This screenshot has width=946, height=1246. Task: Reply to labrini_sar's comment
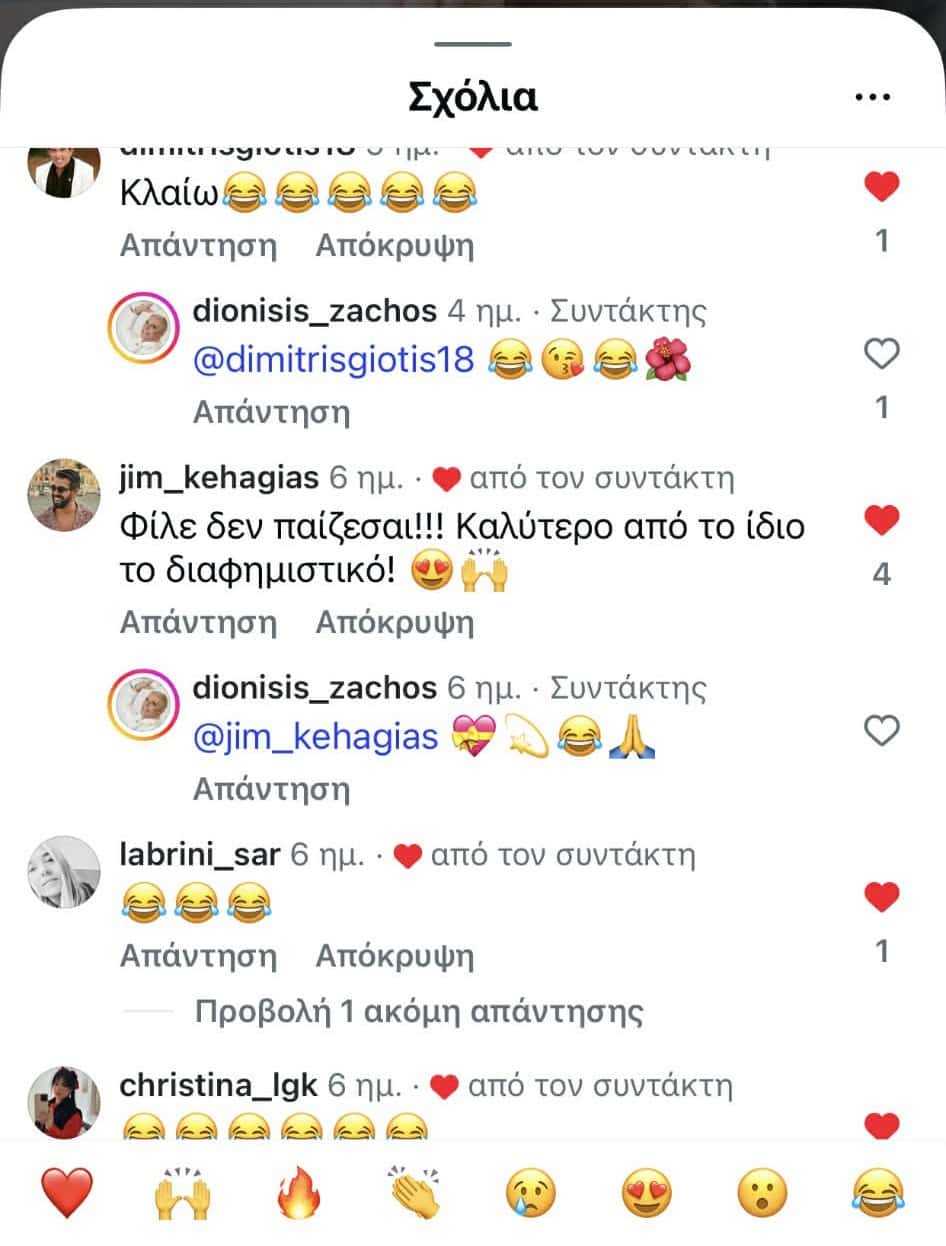pyautogui.click(x=198, y=956)
